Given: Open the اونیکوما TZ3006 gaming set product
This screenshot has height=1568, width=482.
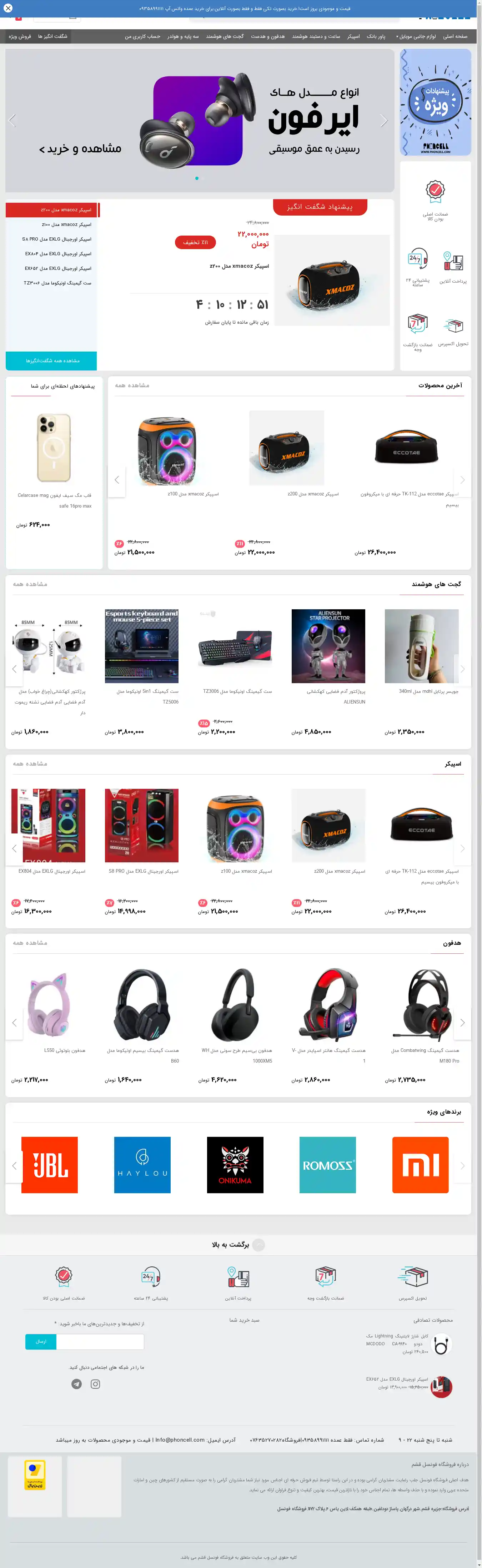Looking at the screenshot, I should point(235,646).
